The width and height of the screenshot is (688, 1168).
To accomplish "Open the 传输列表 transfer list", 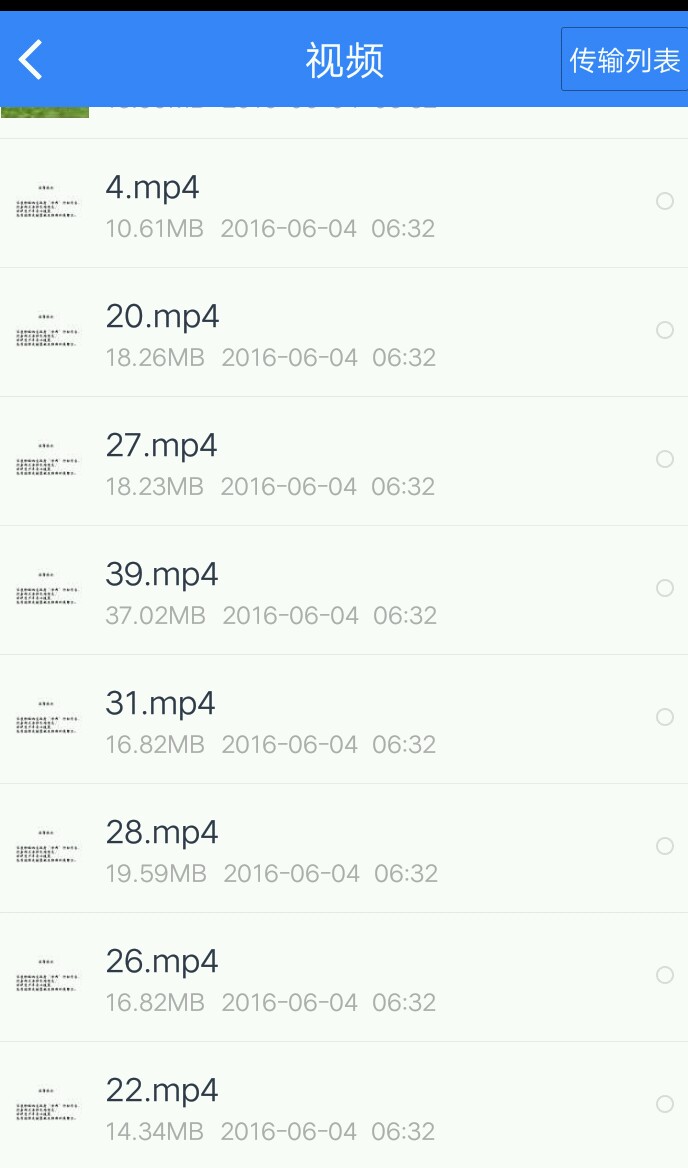I will click(x=624, y=60).
